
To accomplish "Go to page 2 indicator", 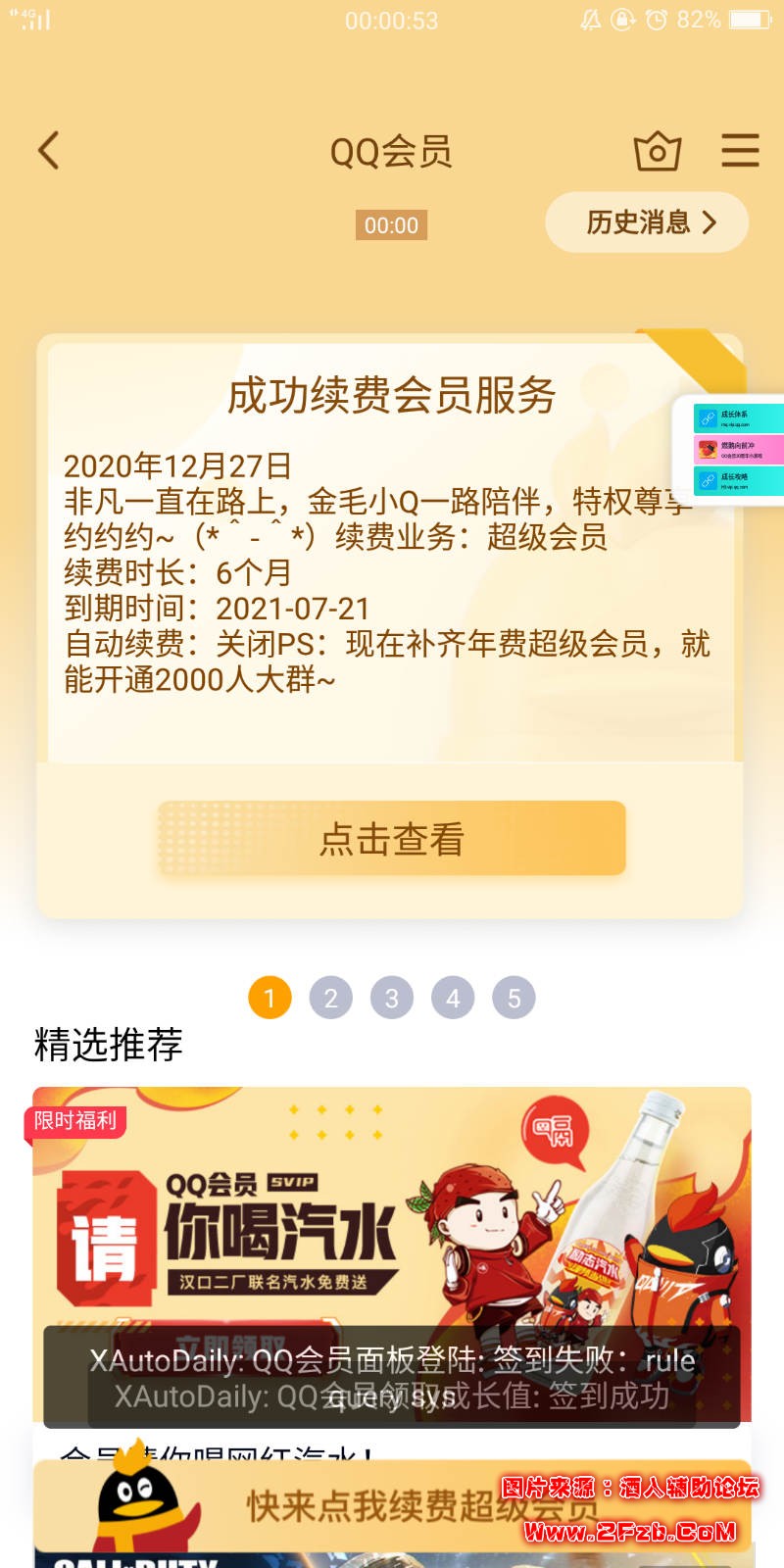I will pos(331,998).
